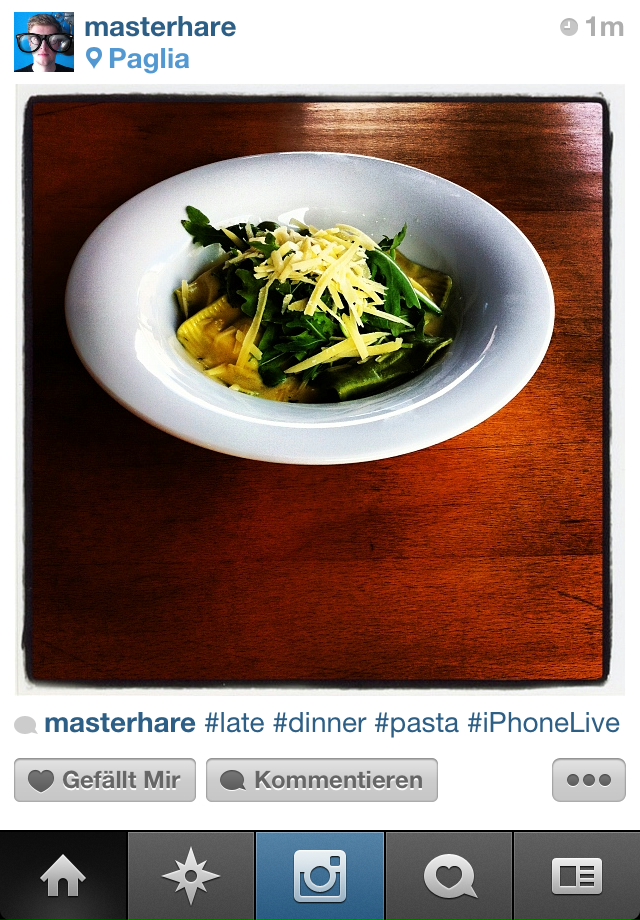
Task: Open the Paglia location link
Action: pyautogui.click(x=139, y=59)
